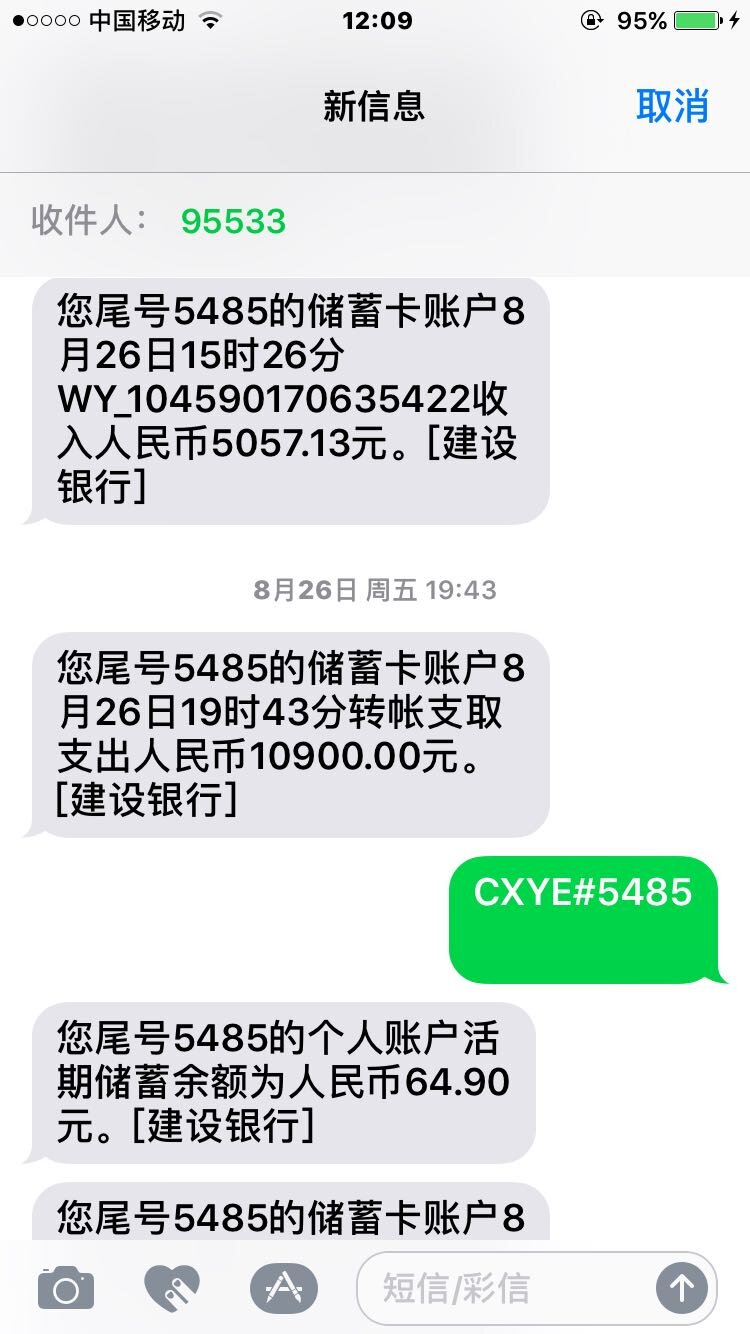Open the iMessage App Store icon
Screen dimensions: 750x1334
[x=283, y=1287]
